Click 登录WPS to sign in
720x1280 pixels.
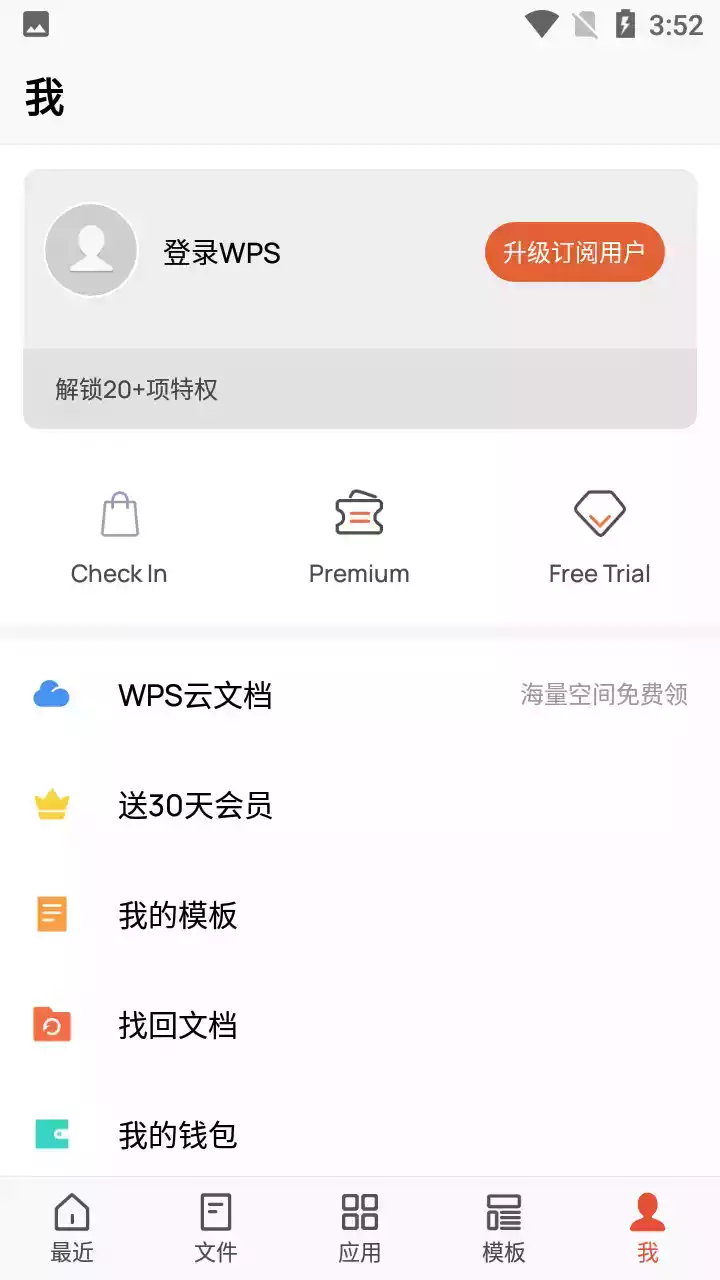coord(220,252)
